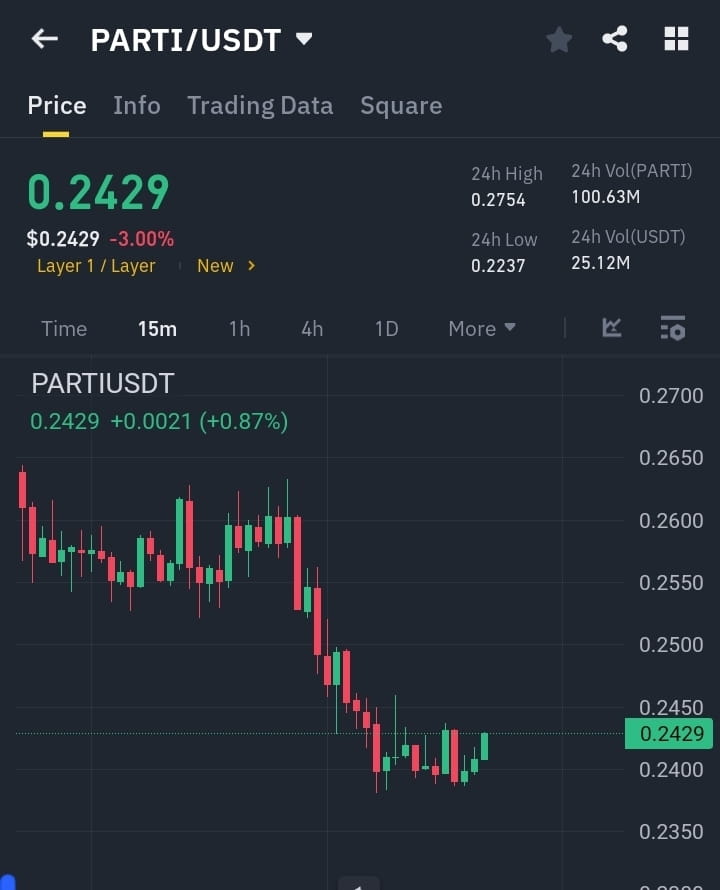Tap the green current price tag 0.2429
Image resolution: width=720 pixels, height=890 pixels.
(668, 733)
